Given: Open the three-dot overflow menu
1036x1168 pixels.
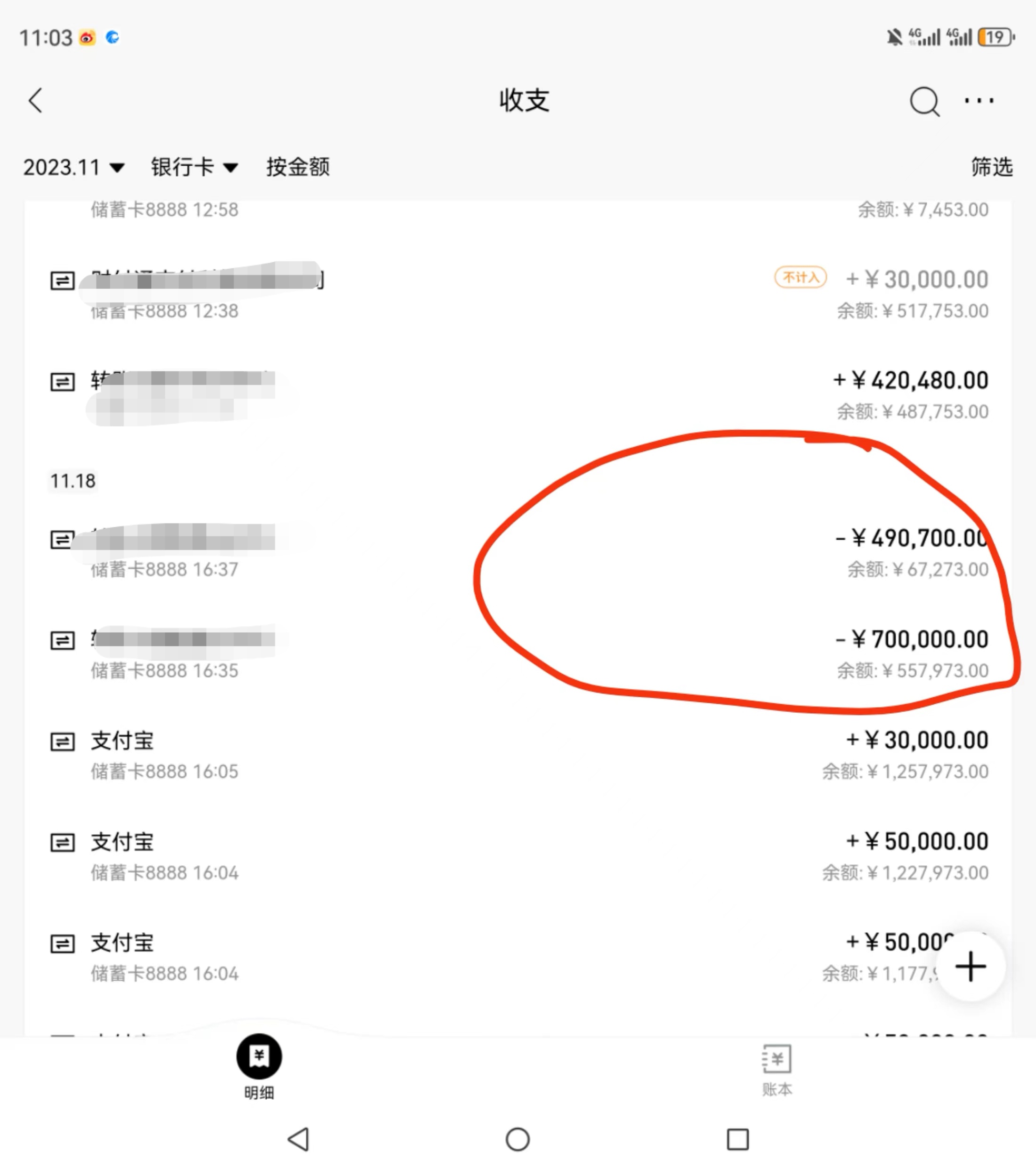Looking at the screenshot, I should [978, 101].
